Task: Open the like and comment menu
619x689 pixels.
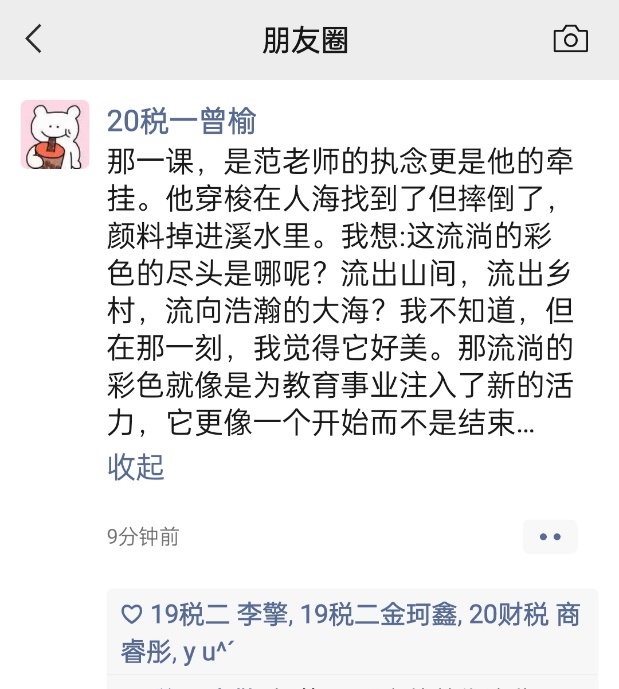Action: pos(550,537)
